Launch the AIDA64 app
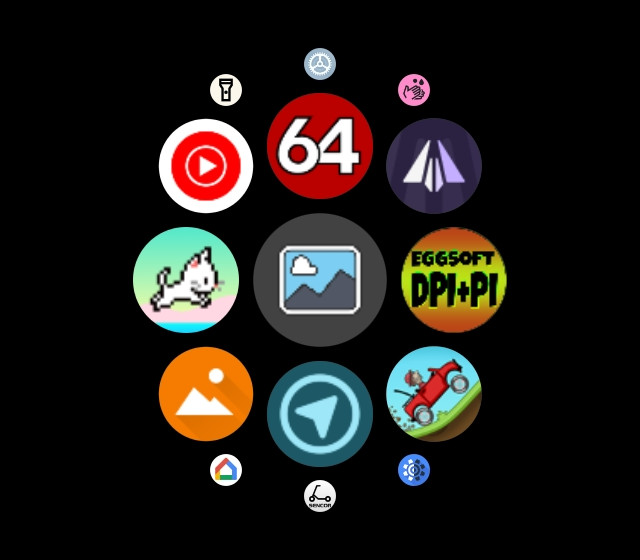Image resolution: width=640 pixels, height=560 pixels. coord(320,146)
